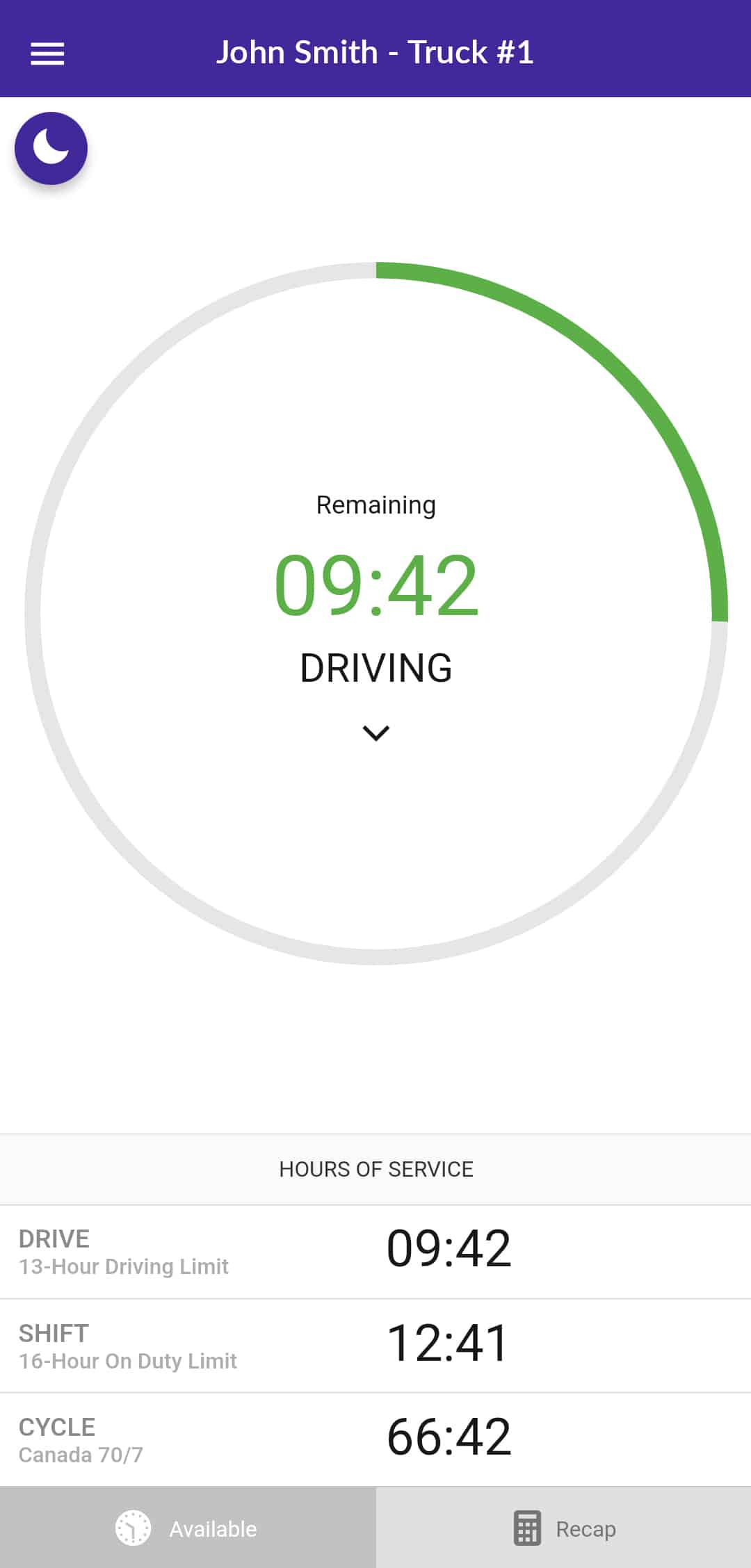Click the HOURS OF SERVICE header
The image size is (751, 1568).
pos(375,1168)
